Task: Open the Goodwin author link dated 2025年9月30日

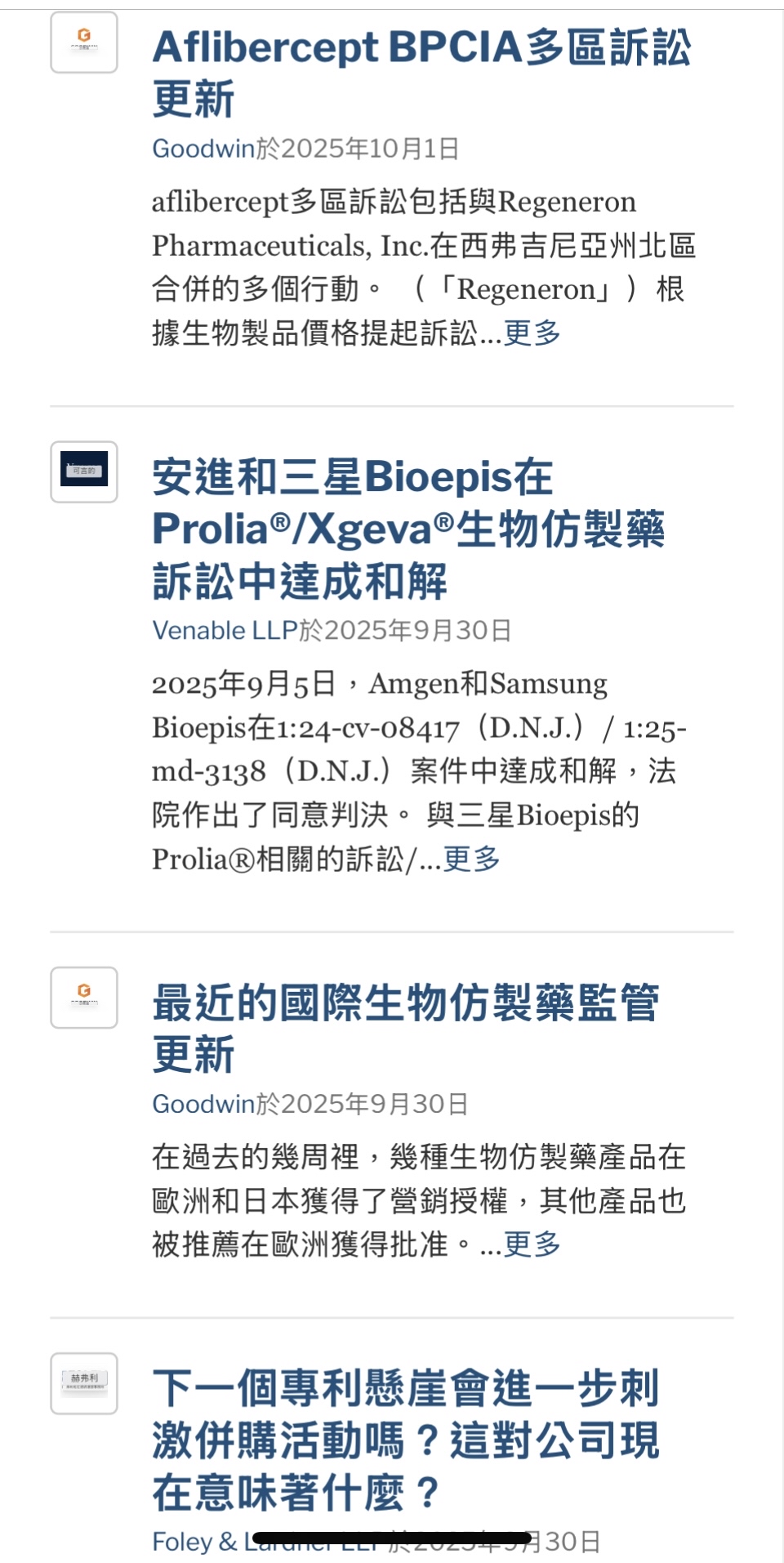Action: tap(203, 1104)
